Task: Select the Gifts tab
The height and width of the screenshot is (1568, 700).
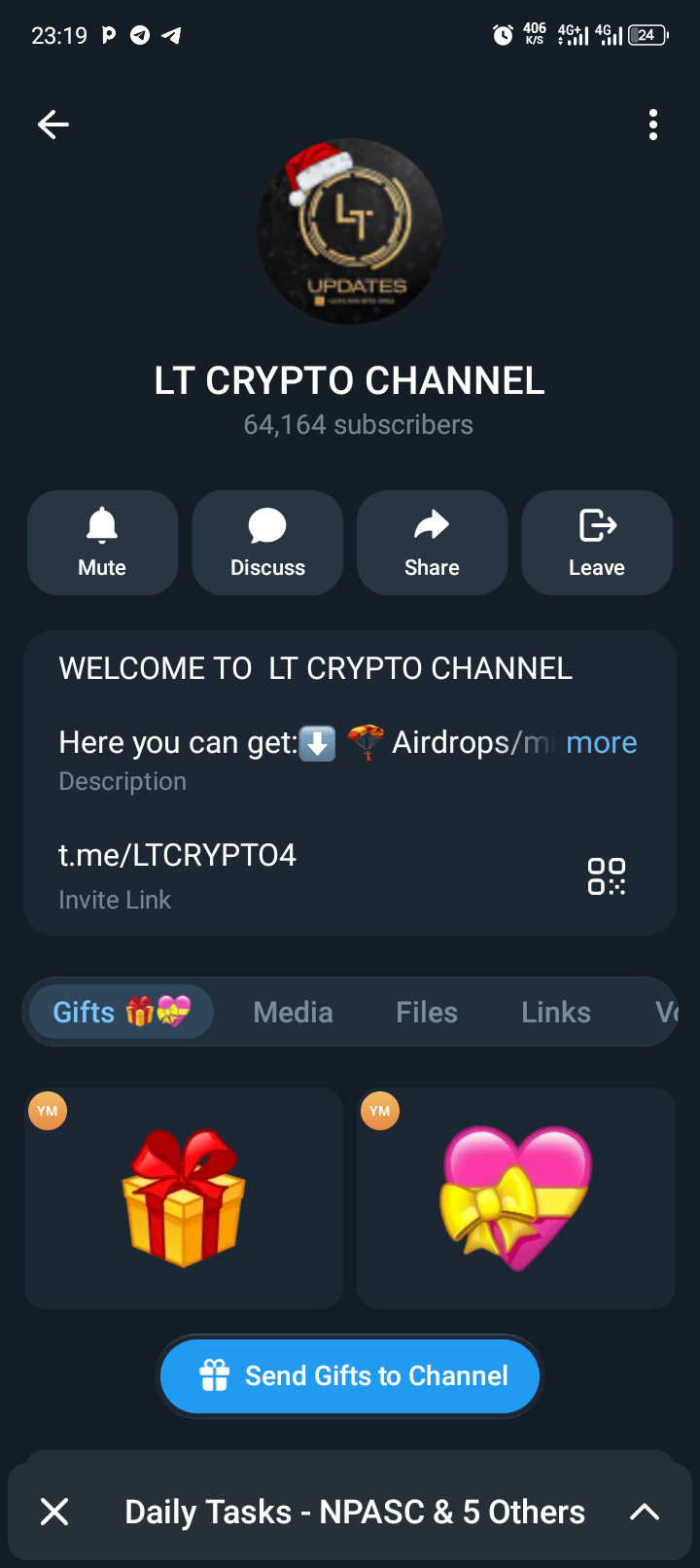Action: (122, 1013)
